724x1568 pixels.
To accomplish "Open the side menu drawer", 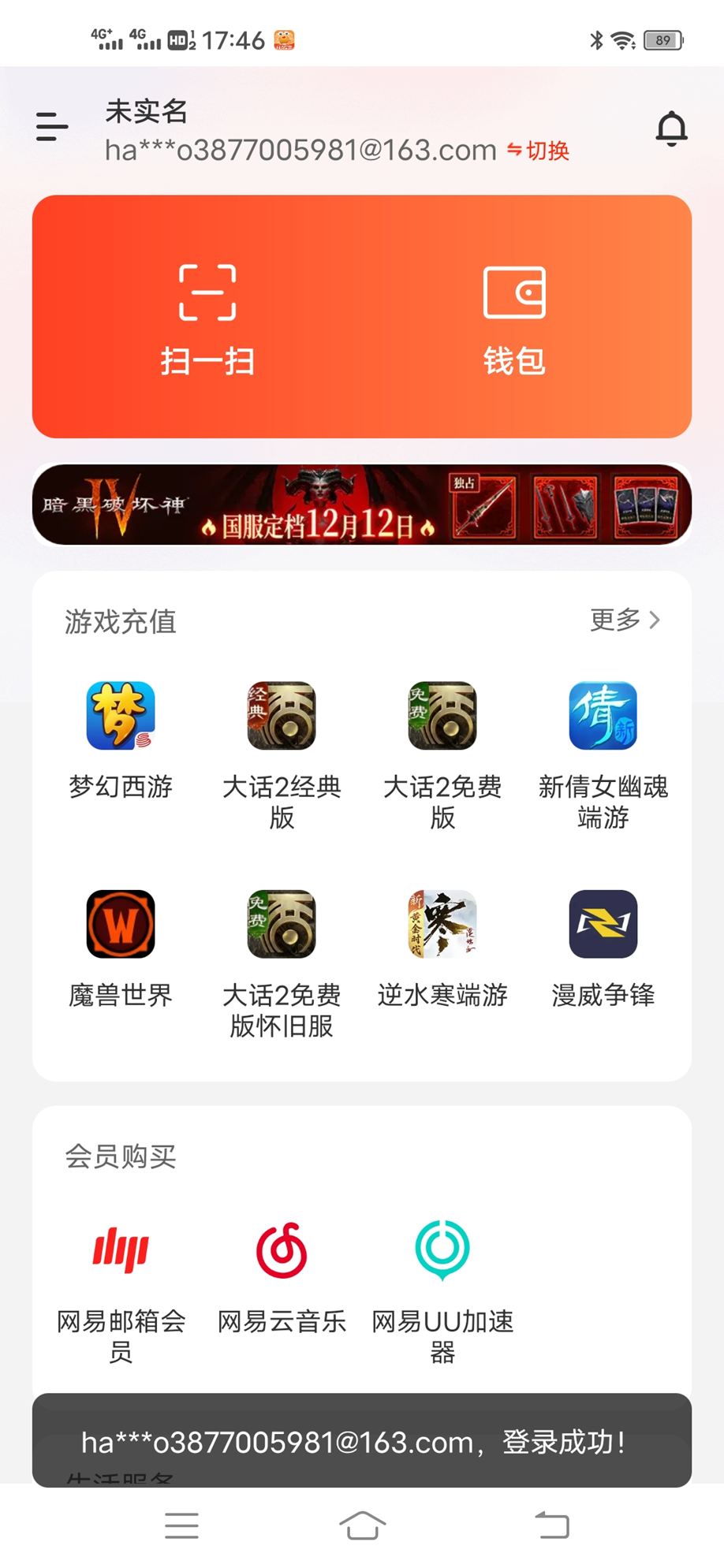I will click(x=52, y=127).
